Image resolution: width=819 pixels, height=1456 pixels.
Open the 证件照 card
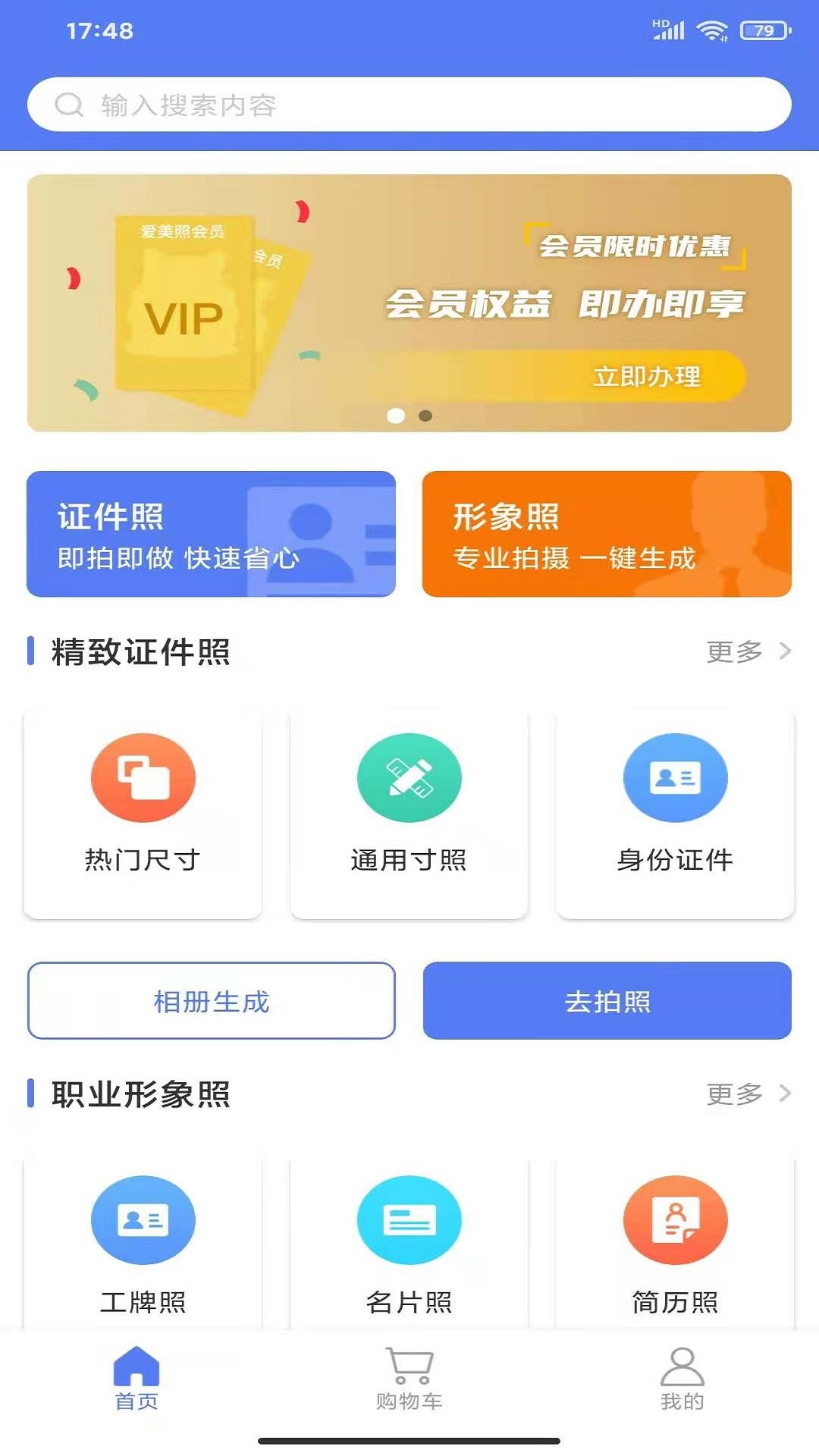211,534
